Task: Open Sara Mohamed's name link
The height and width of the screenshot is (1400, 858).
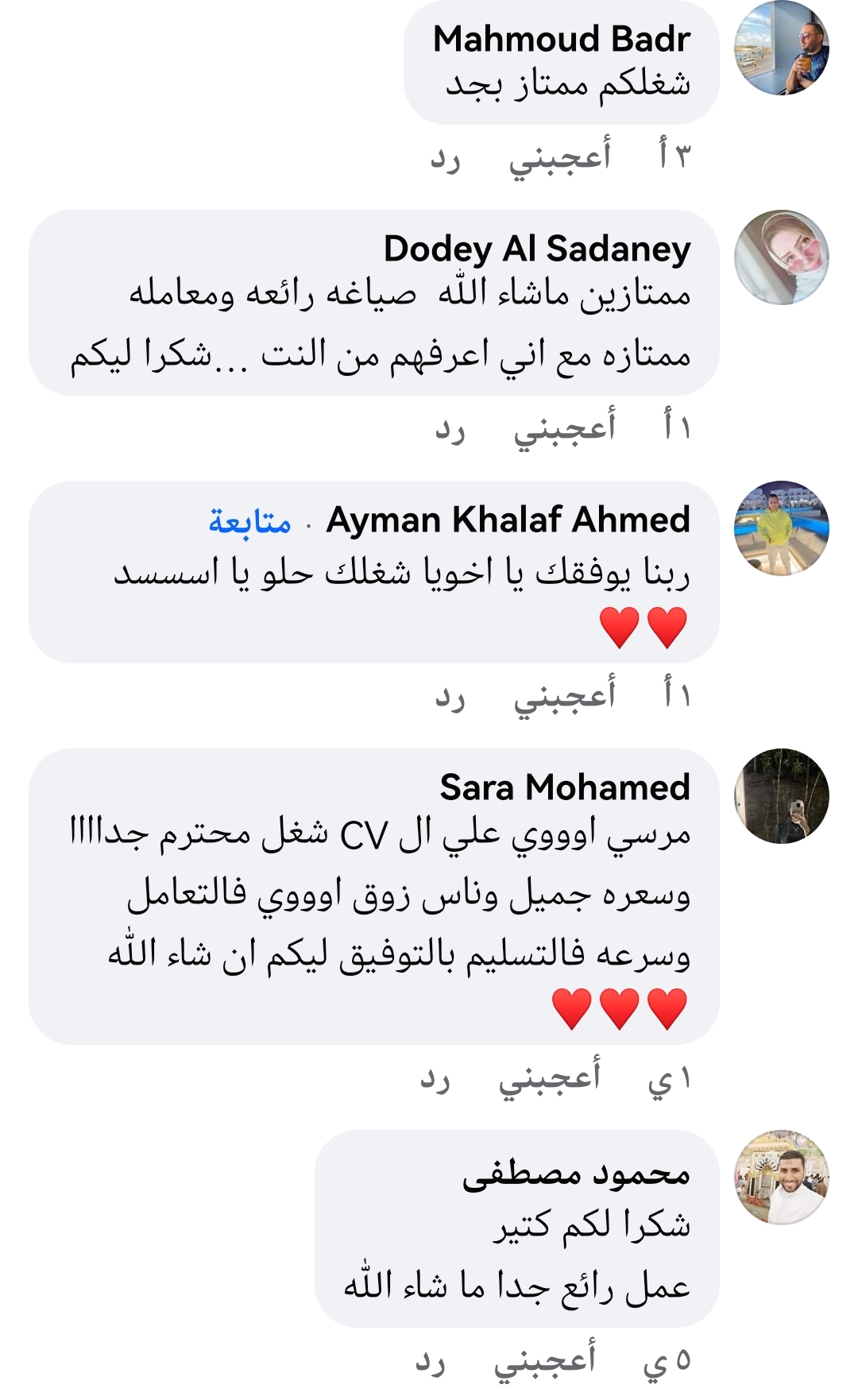Action: coord(565,787)
